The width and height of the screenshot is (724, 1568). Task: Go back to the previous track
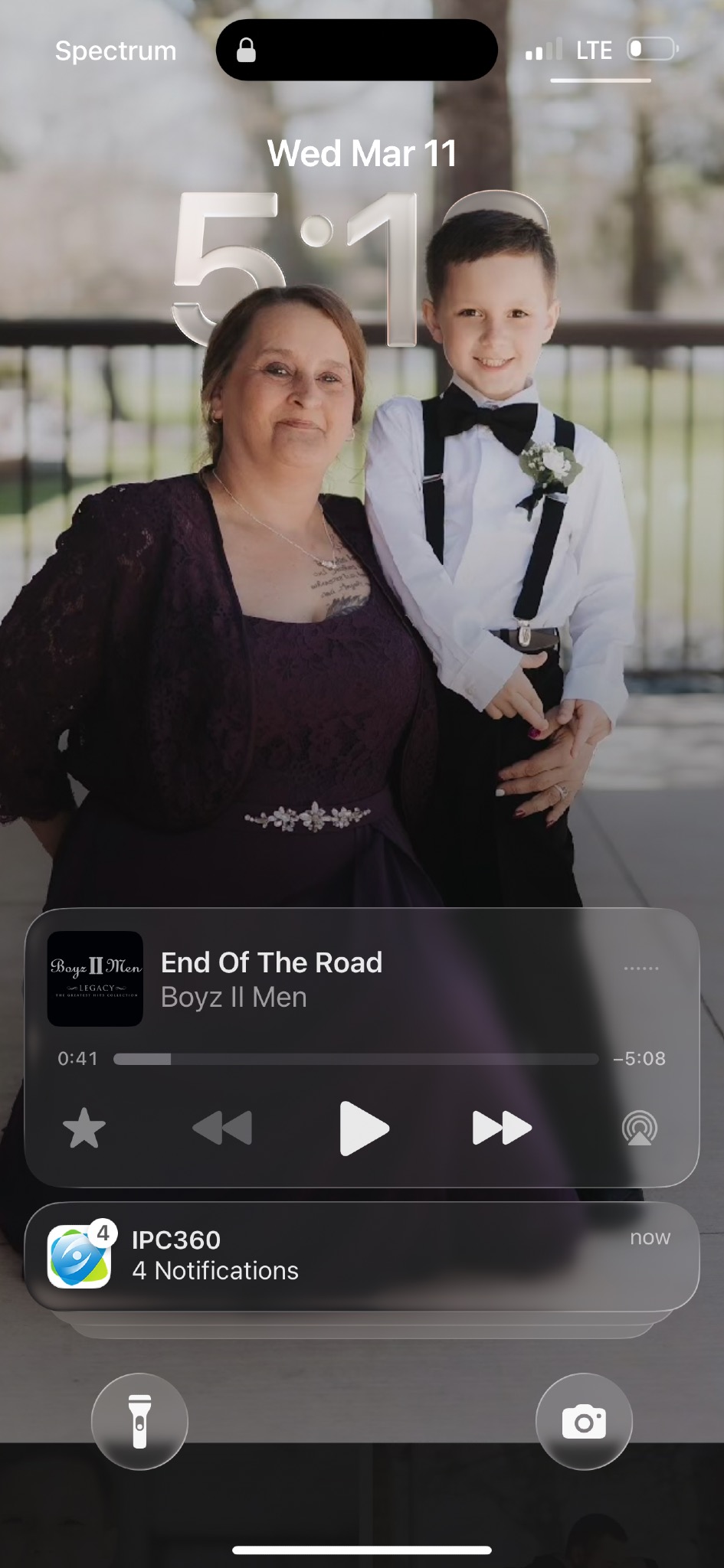click(222, 1128)
